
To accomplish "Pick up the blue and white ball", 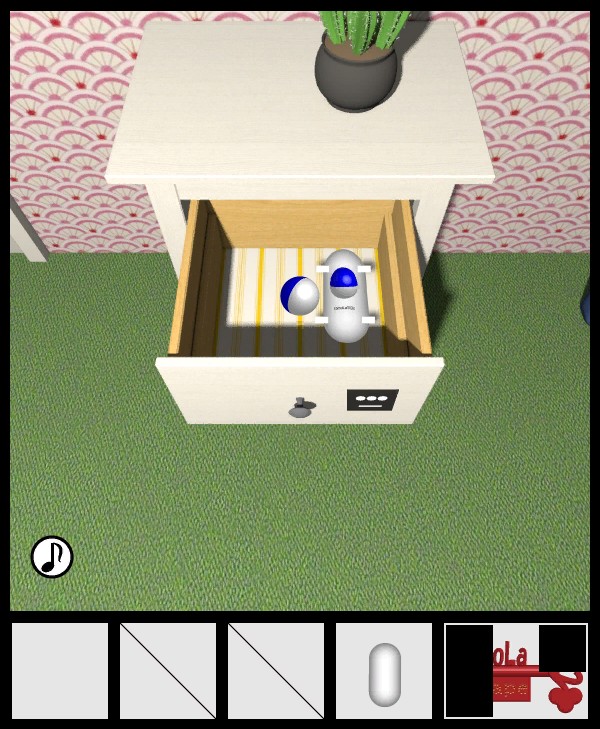I will click(299, 296).
